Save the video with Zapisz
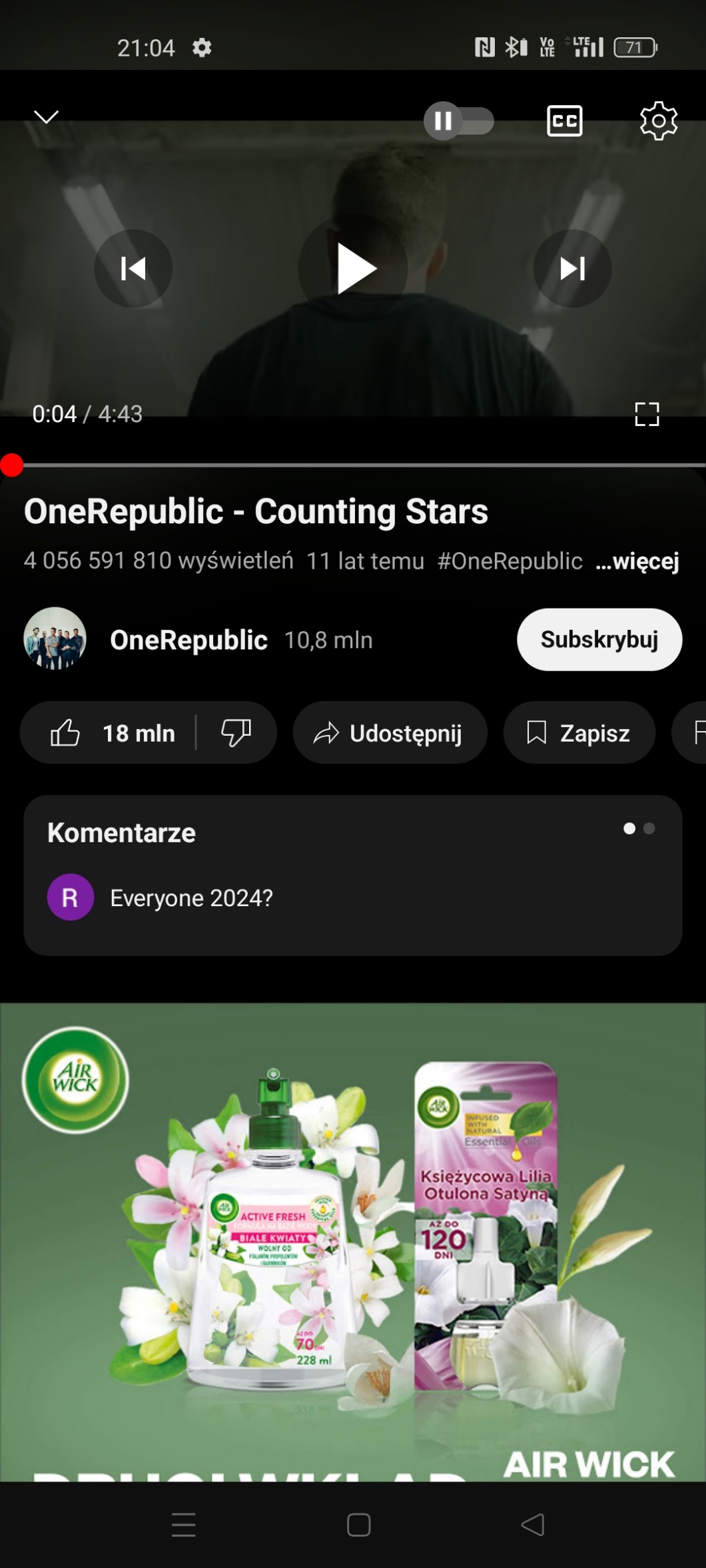Image resolution: width=706 pixels, height=1568 pixels. (x=579, y=733)
